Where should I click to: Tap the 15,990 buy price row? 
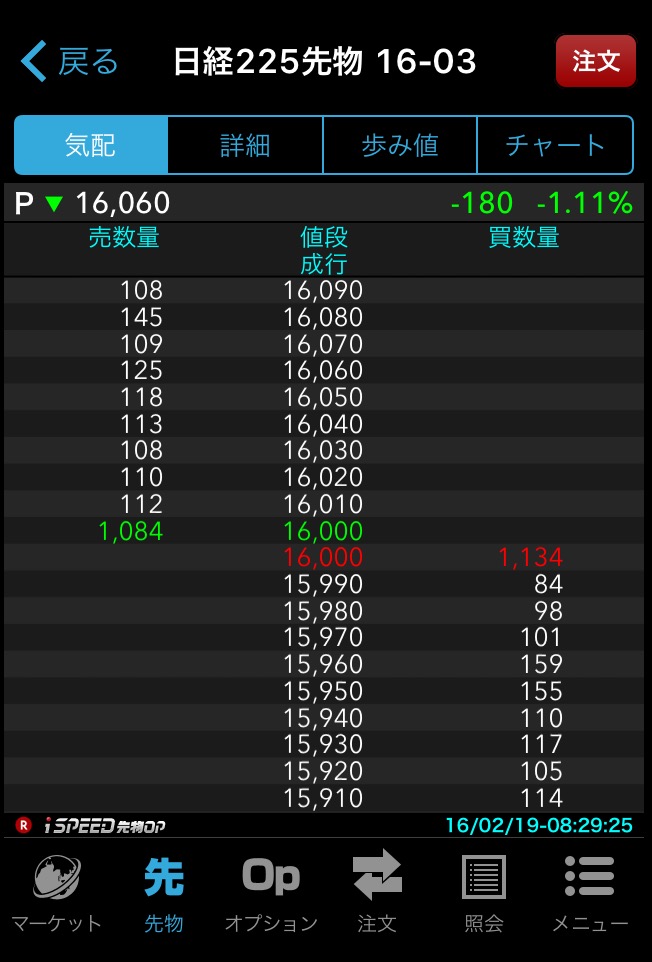(x=323, y=584)
